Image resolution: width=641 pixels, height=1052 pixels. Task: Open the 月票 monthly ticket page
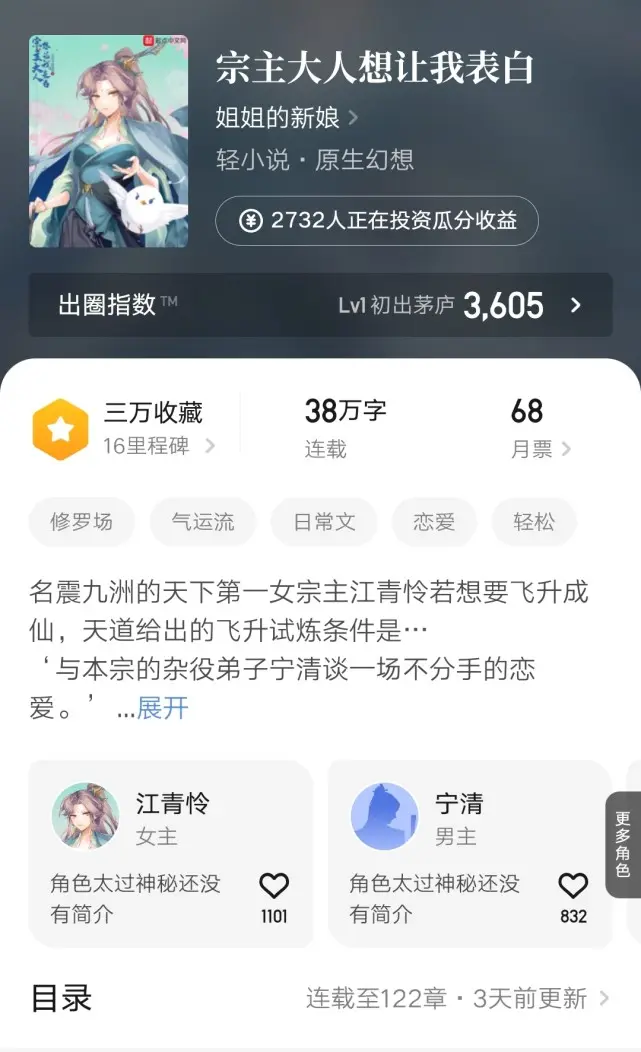point(540,449)
